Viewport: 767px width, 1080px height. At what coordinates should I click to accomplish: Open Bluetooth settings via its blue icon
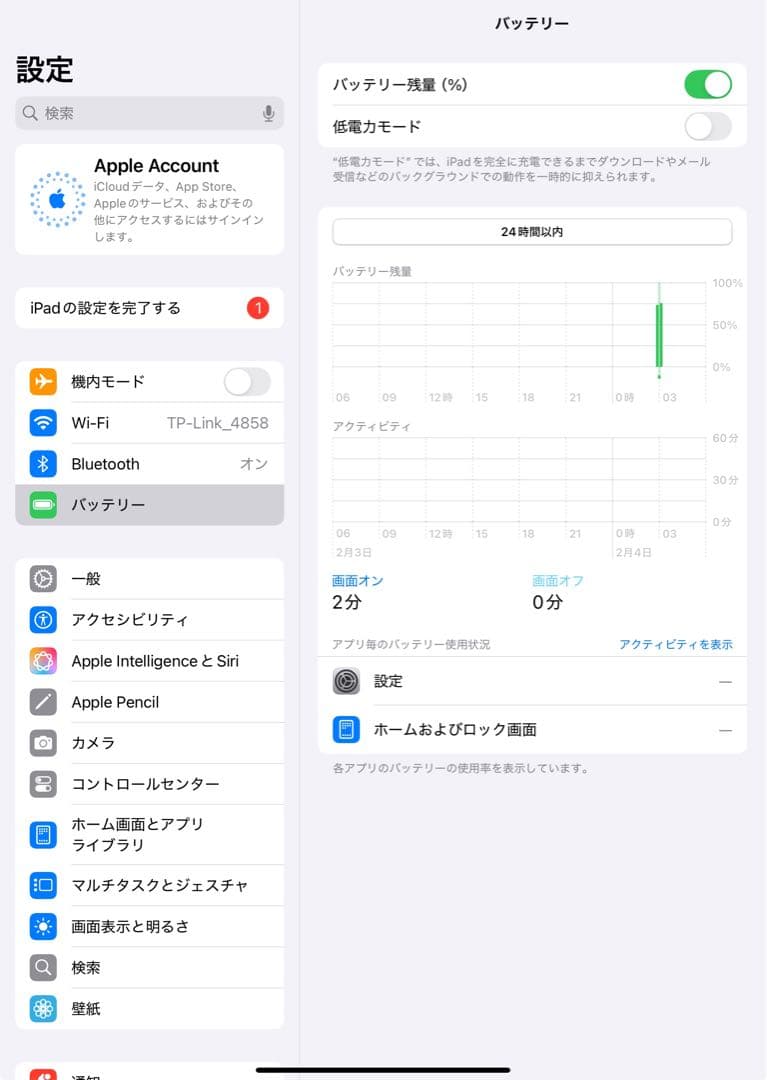click(x=41, y=464)
